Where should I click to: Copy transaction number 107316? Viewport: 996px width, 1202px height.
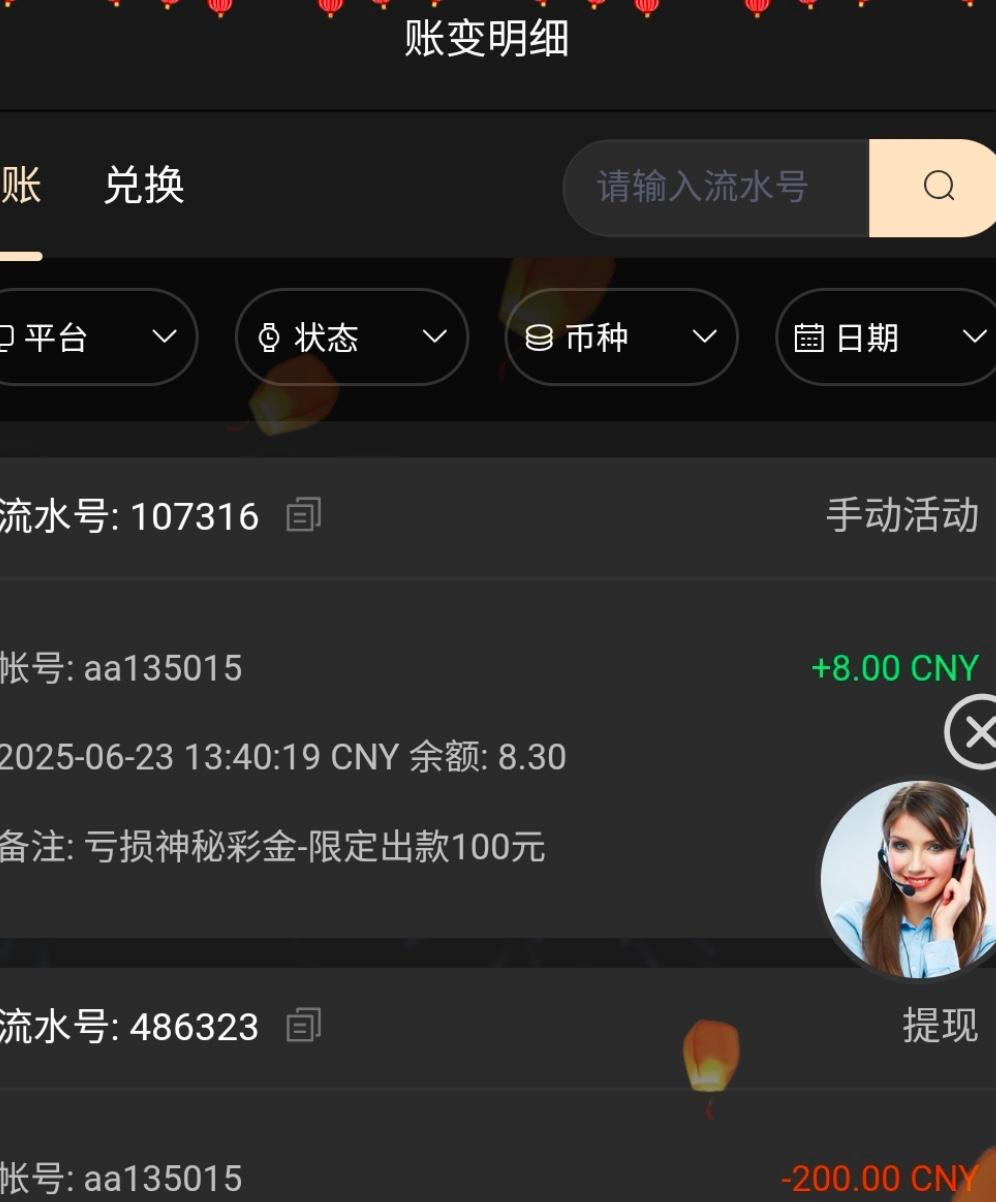tap(304, 516)
